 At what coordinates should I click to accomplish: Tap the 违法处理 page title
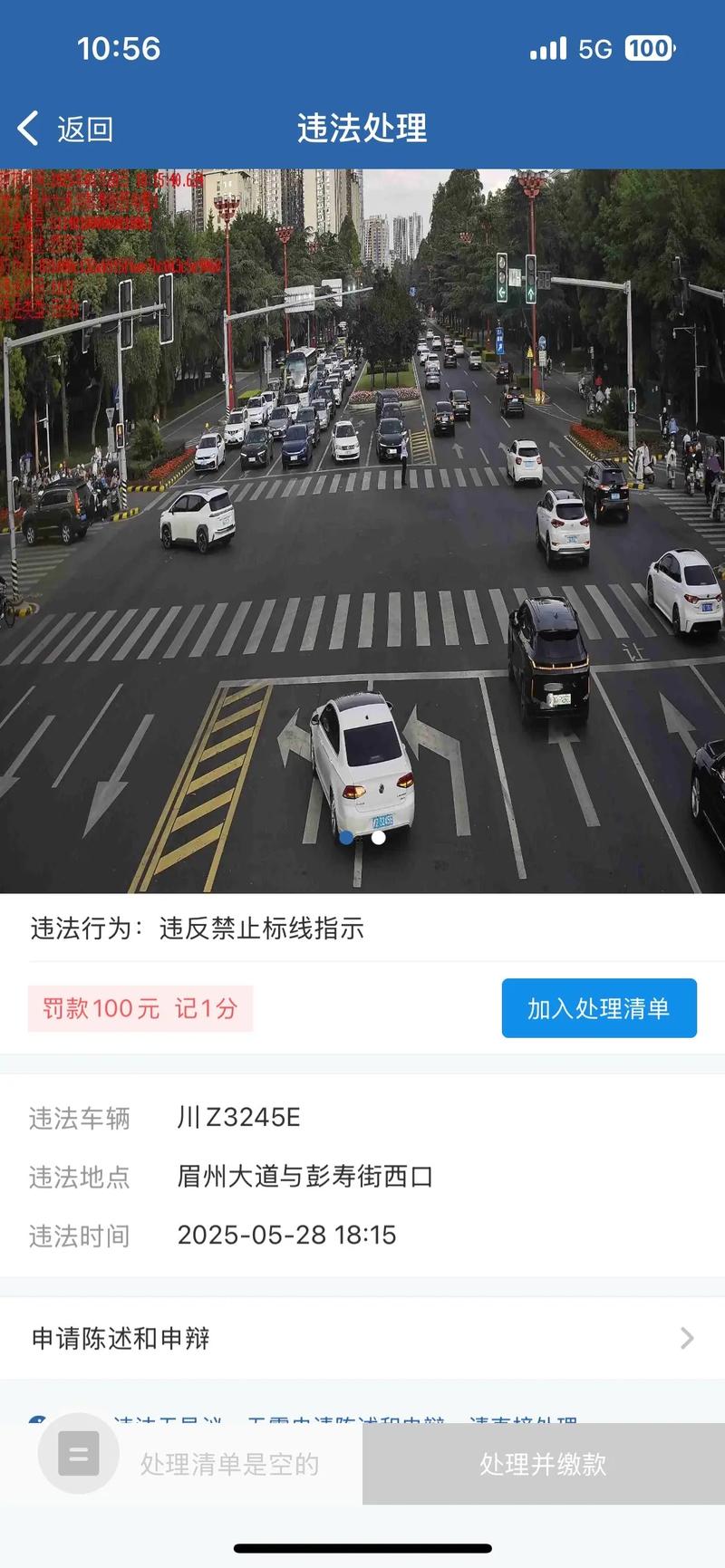(x=361, y=128)
